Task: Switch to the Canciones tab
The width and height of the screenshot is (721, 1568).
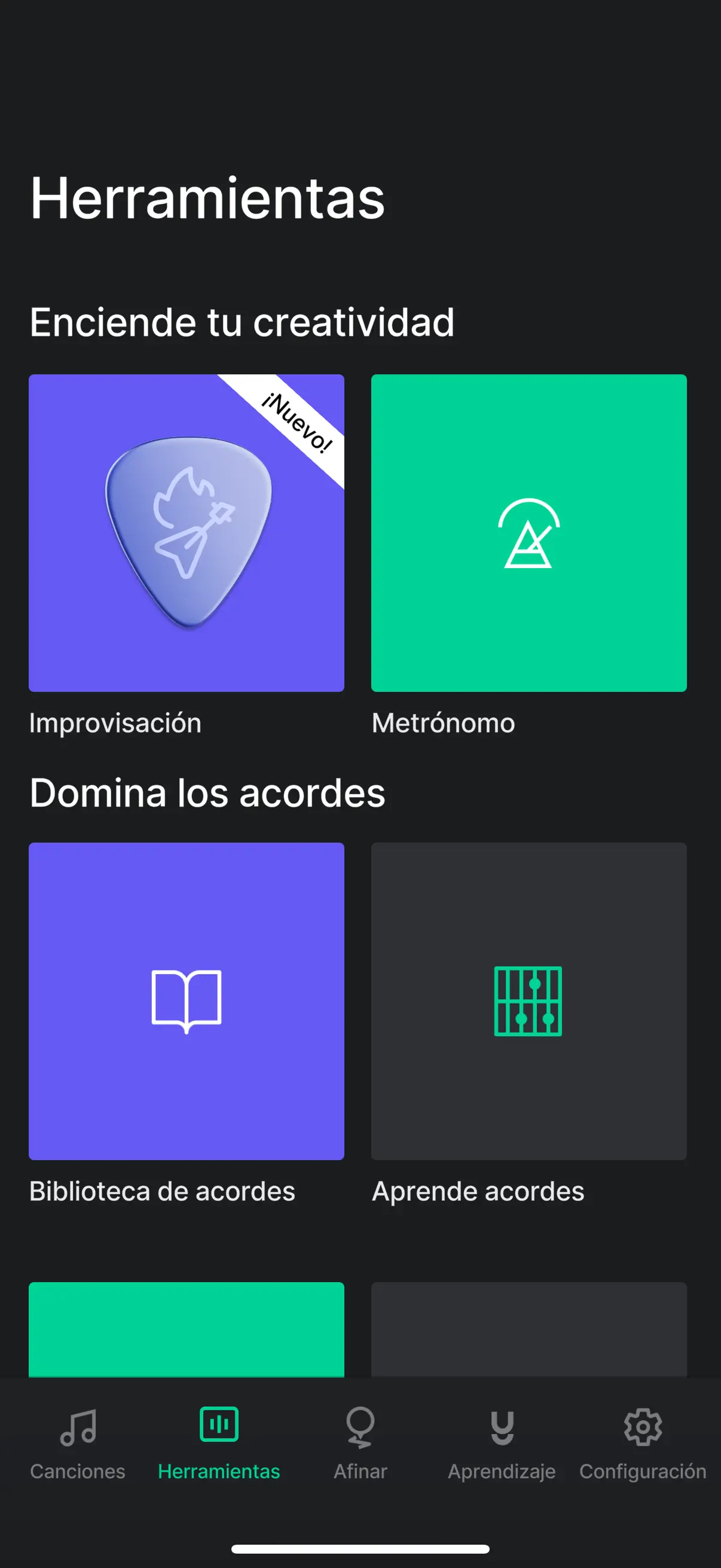Action: click(78, 1442)
